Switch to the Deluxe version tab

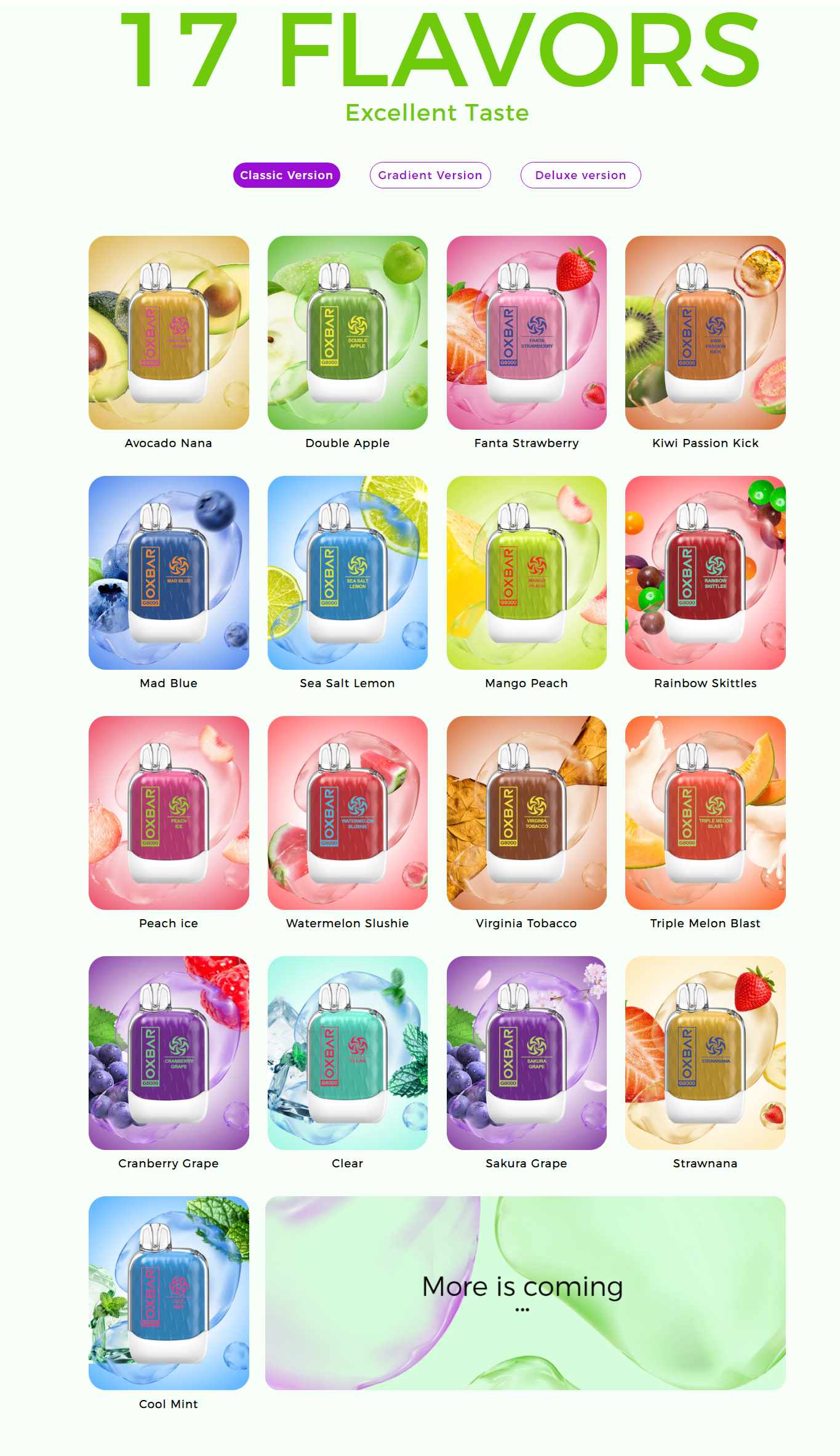click(x=580, y=175)
